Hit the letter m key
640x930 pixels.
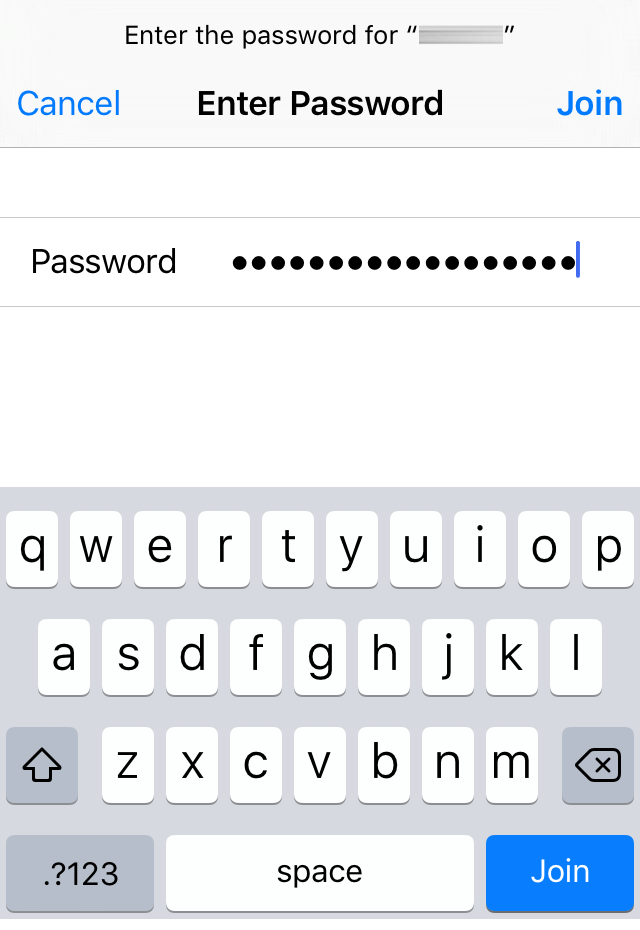(511, 765)
